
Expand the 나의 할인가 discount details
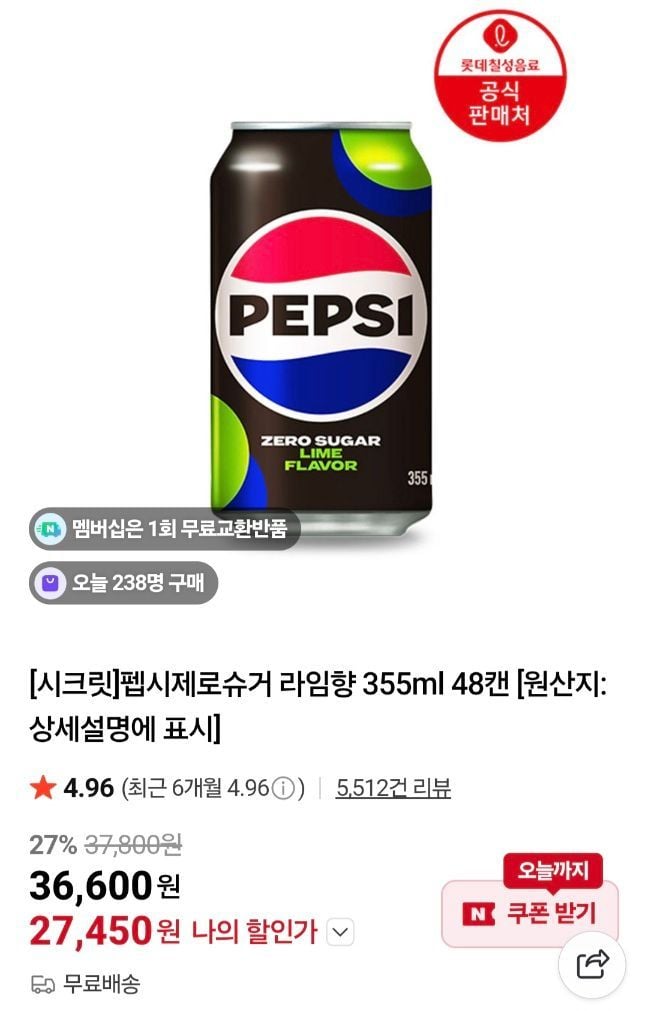[341, 933]
